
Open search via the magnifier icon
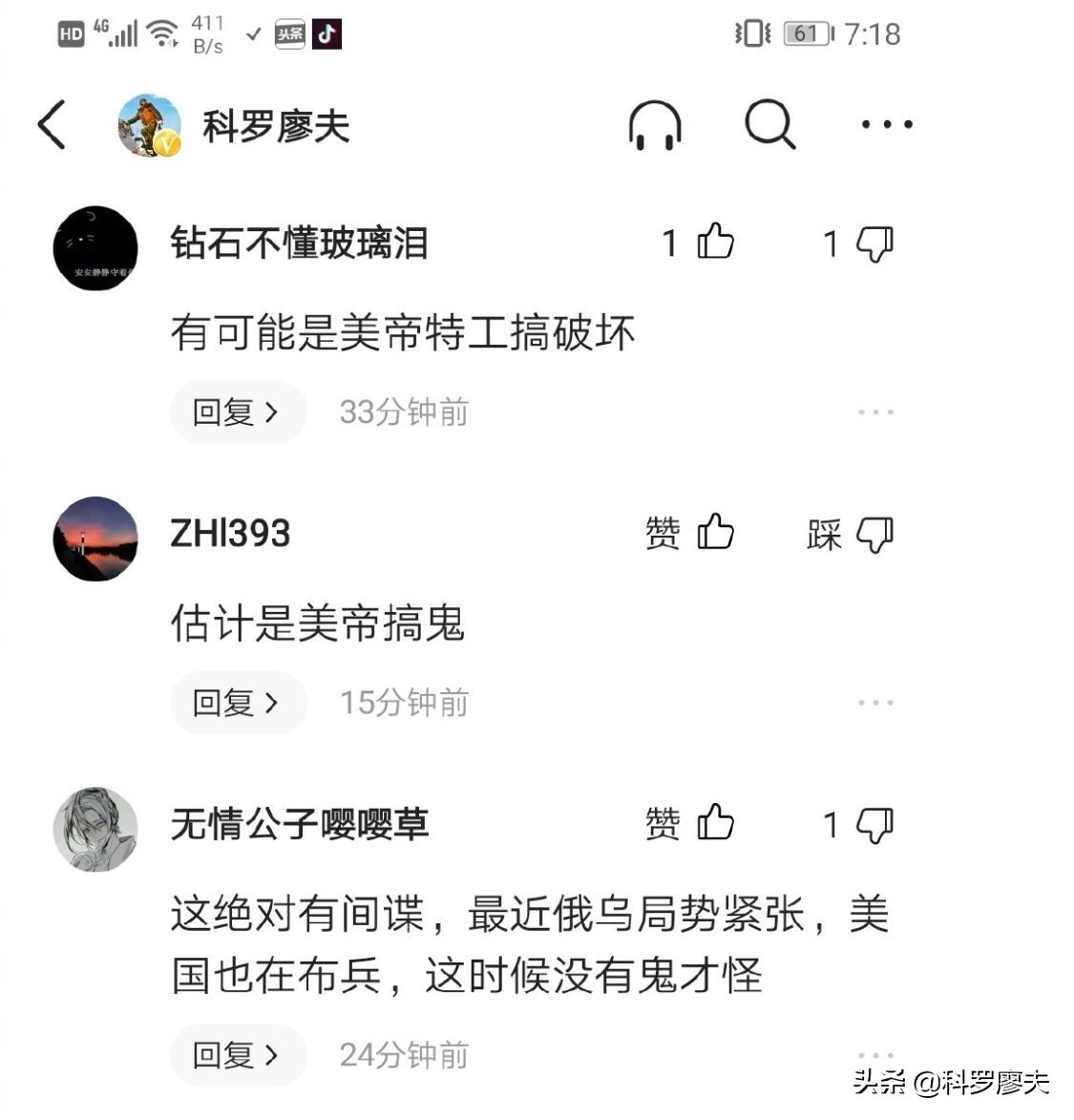coord(769,125)
